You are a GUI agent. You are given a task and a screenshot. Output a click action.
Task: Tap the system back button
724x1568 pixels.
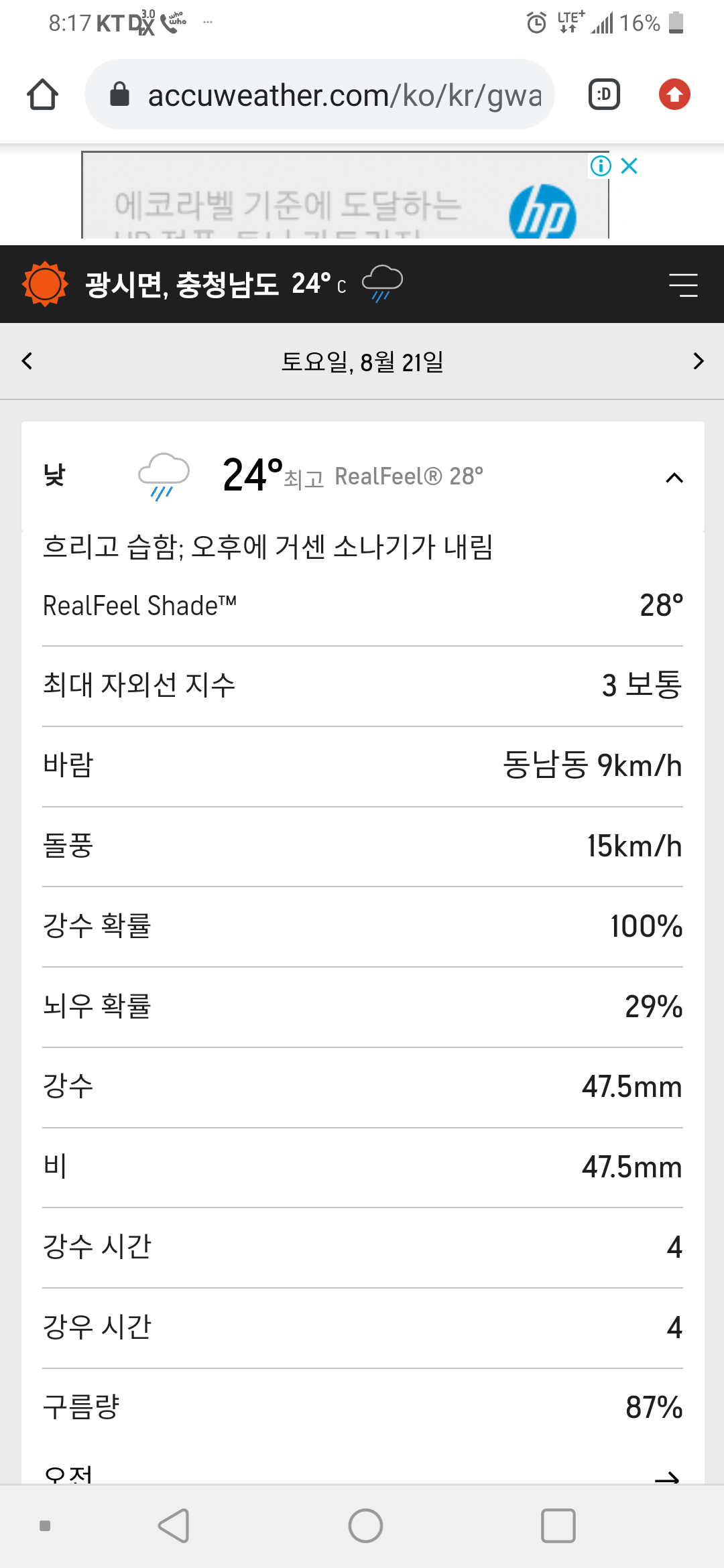click(x=174, y=1526)
